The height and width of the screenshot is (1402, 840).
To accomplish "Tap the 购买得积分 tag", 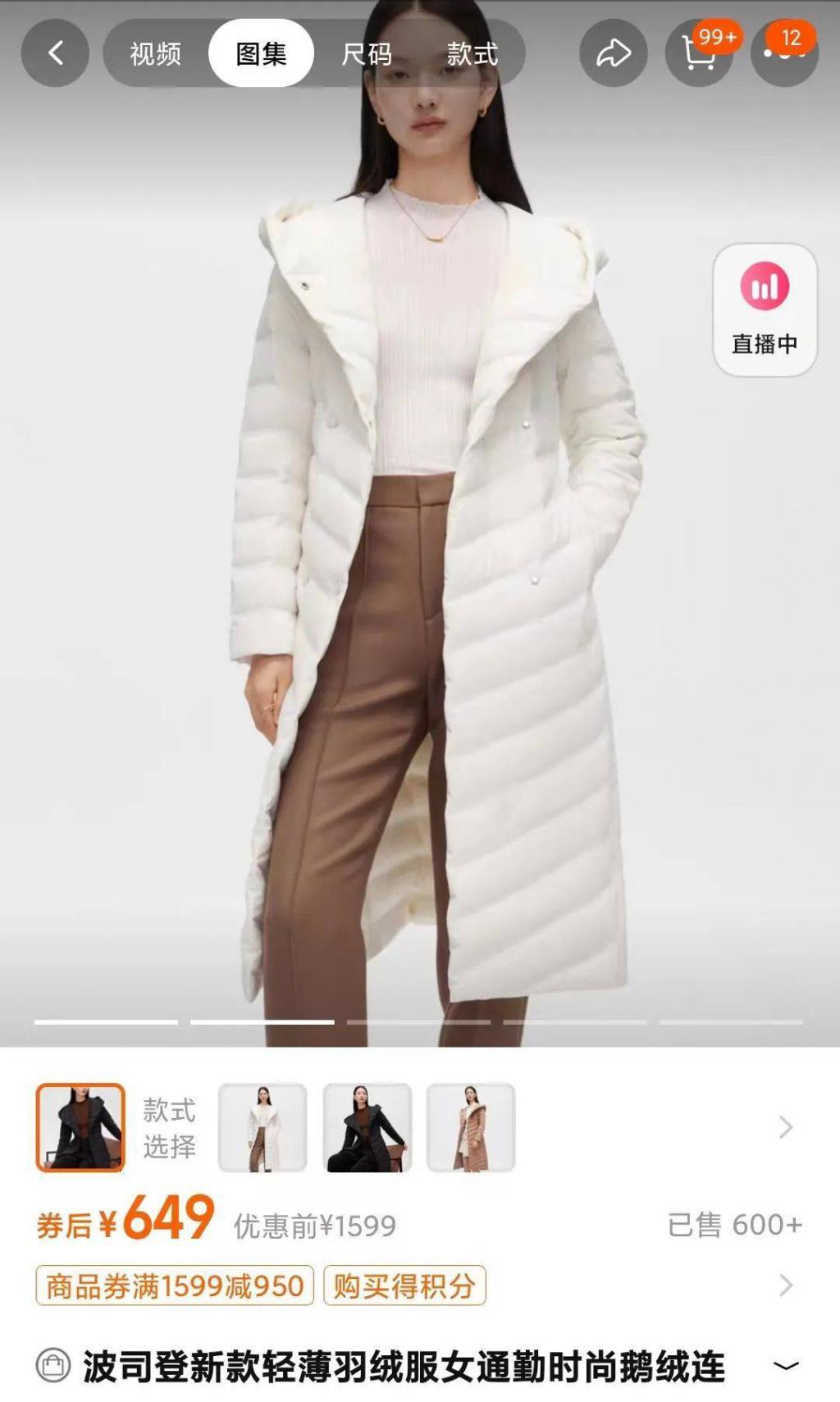I will click(404, 1286).
